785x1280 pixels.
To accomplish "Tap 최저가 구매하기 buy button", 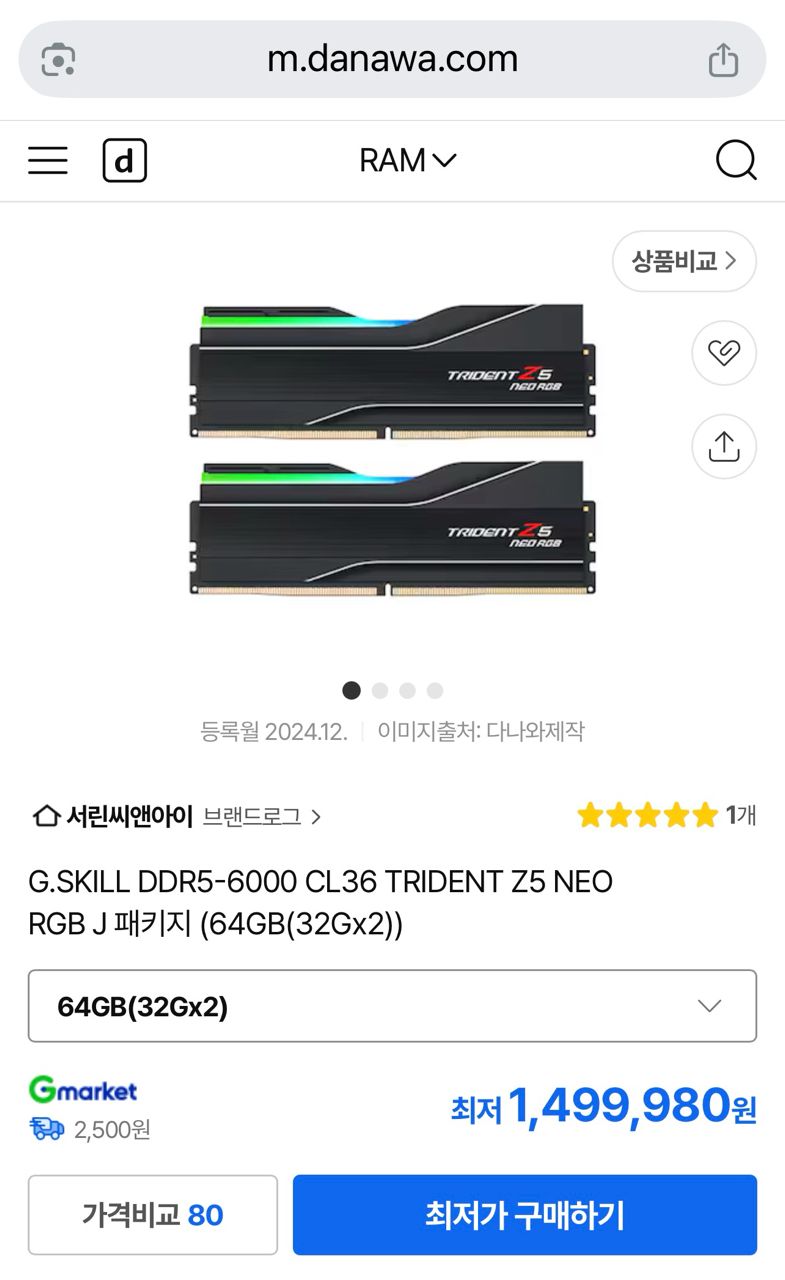I will (524, 1215).
